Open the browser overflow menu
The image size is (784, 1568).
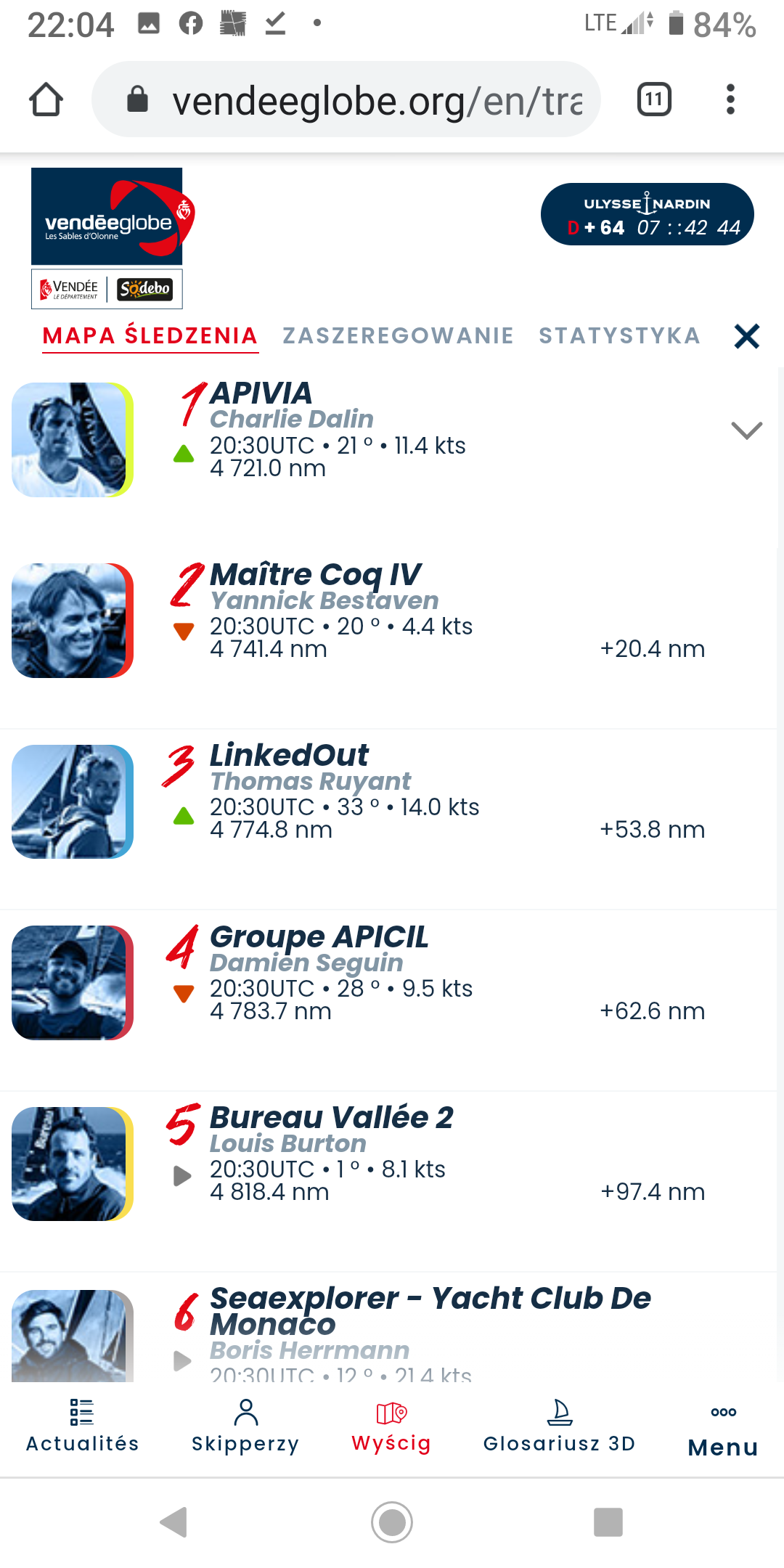pyautogui.click(x=730, y=99)
